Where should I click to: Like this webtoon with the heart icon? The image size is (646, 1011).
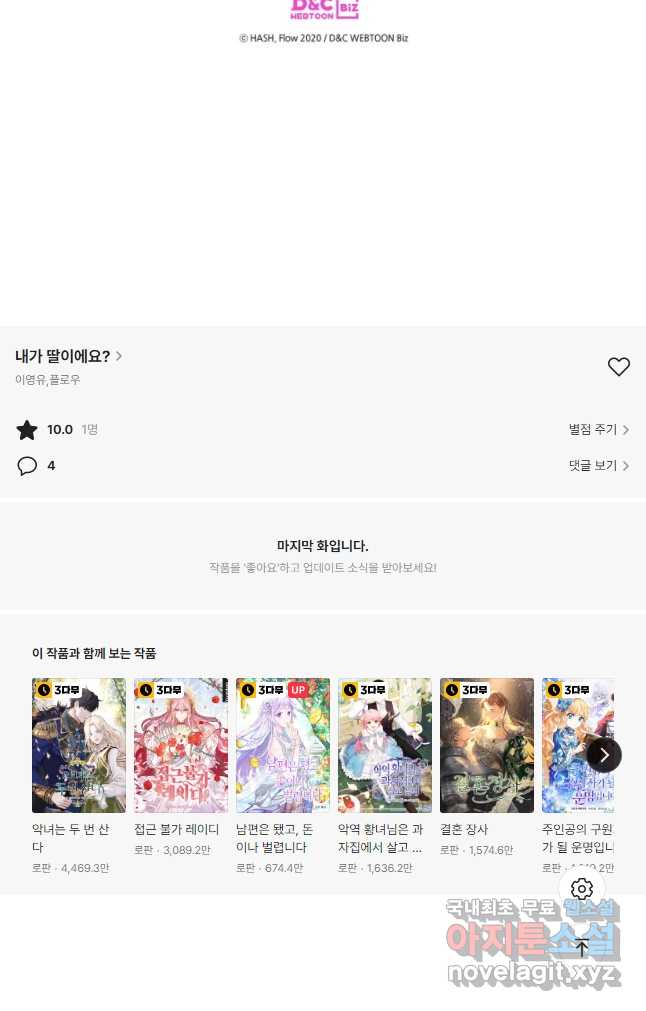click(619, 367)
